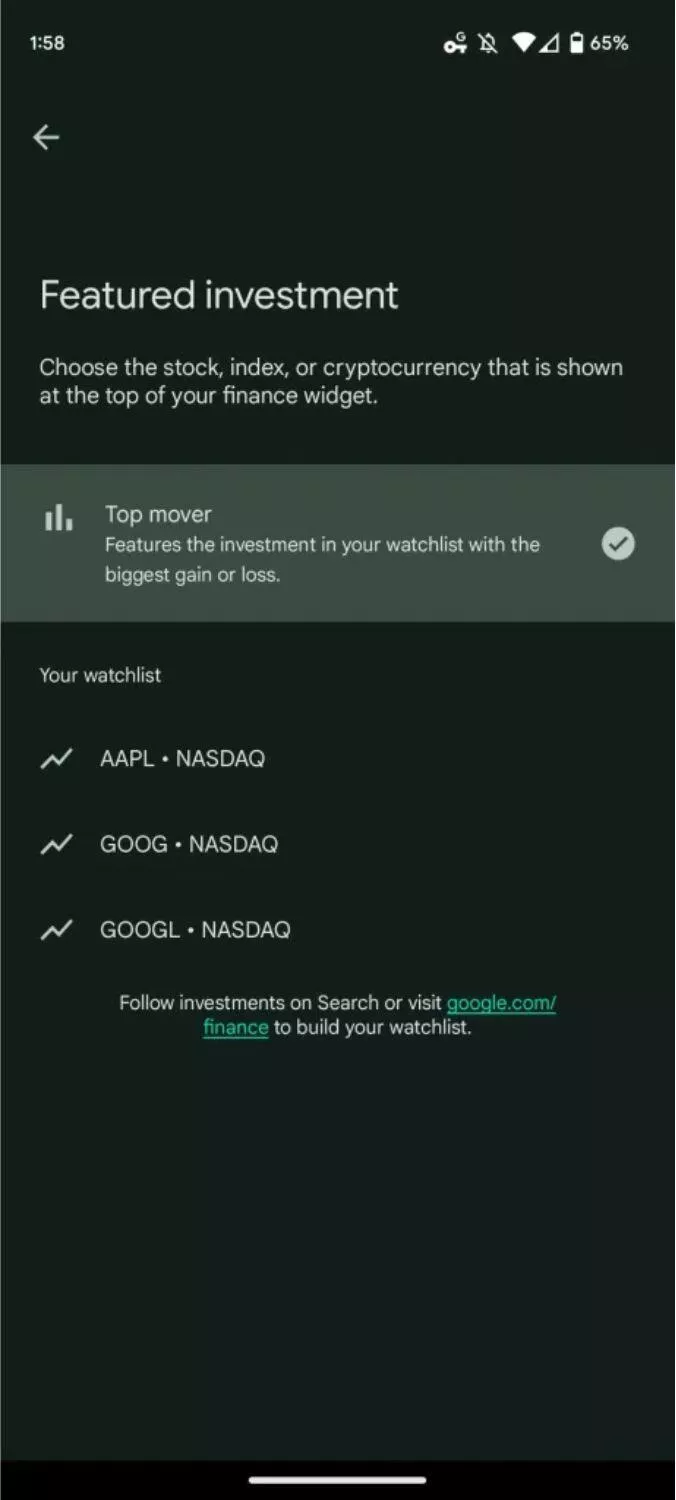Viewport: 676px width, 1500px height.
Task: Choose AAPL NASDAQ as featured investment
Action: coord(182,759)
